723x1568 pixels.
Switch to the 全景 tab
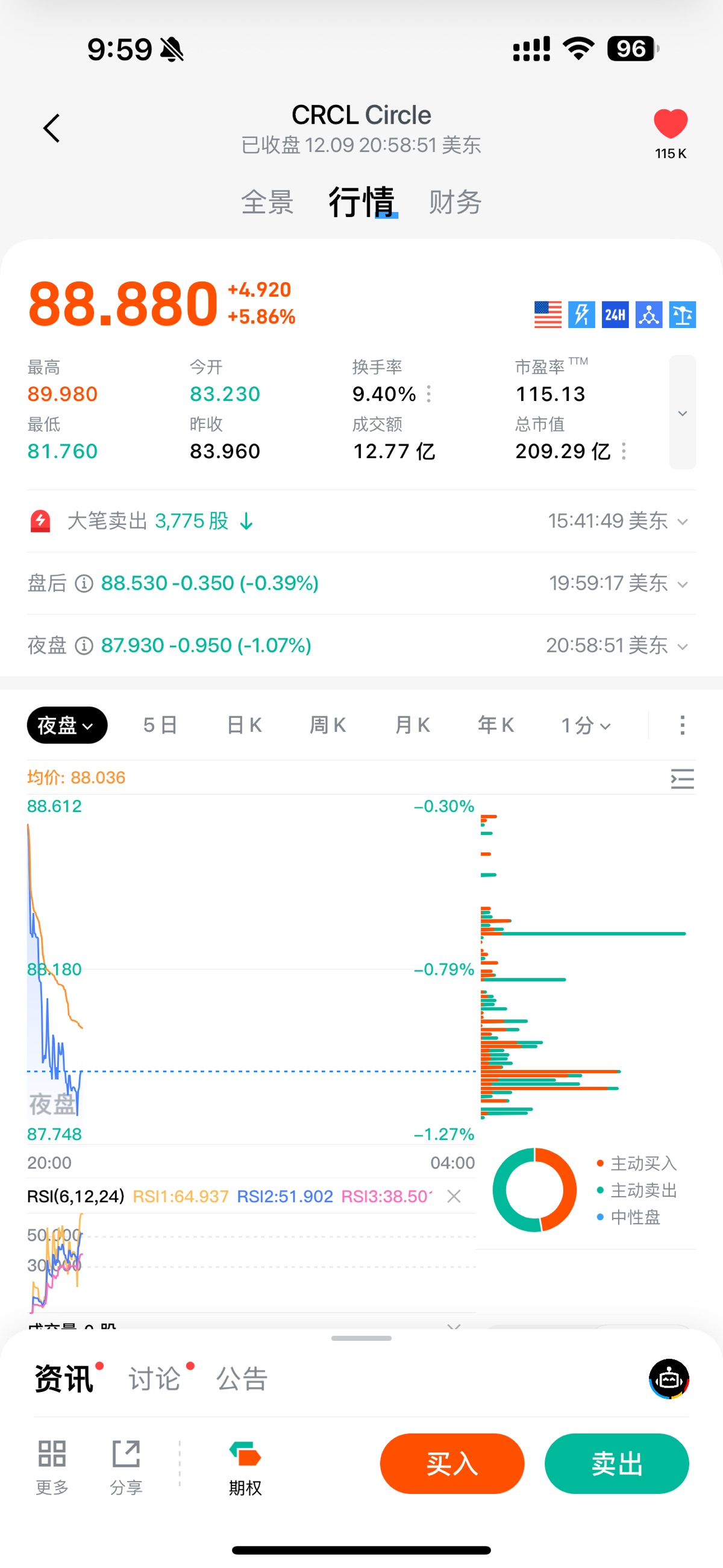click(x=267, y=202)
